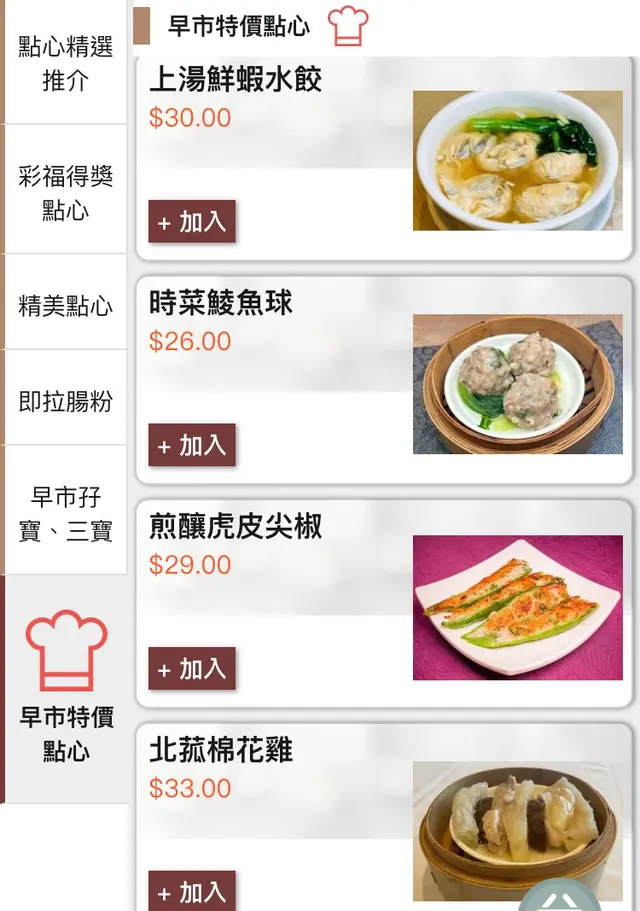Switch to 點心精選推介 category
The height and width of the screenshot is (911, 640).
coord(65,63)
